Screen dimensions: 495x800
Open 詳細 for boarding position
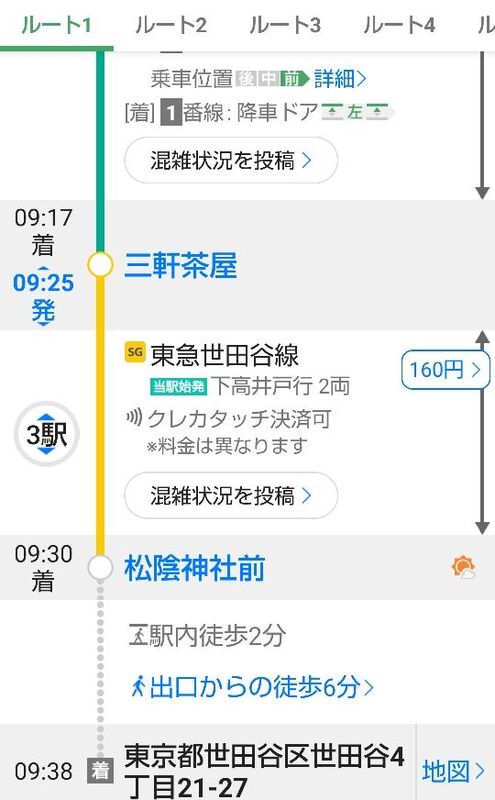point(340,79)
